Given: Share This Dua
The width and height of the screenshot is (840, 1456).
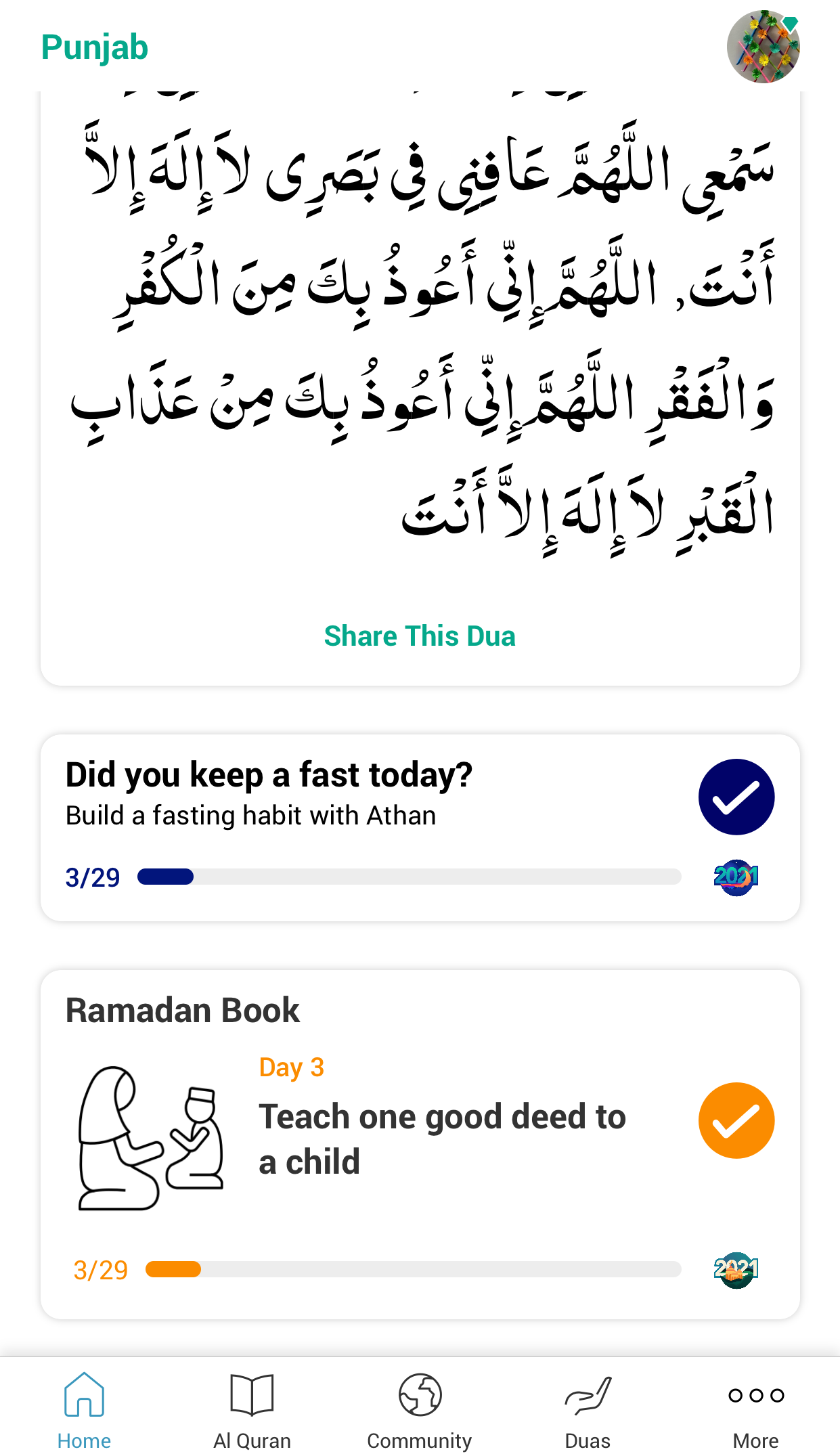Looking at the screenshot, I should click(x=420, y=636).
